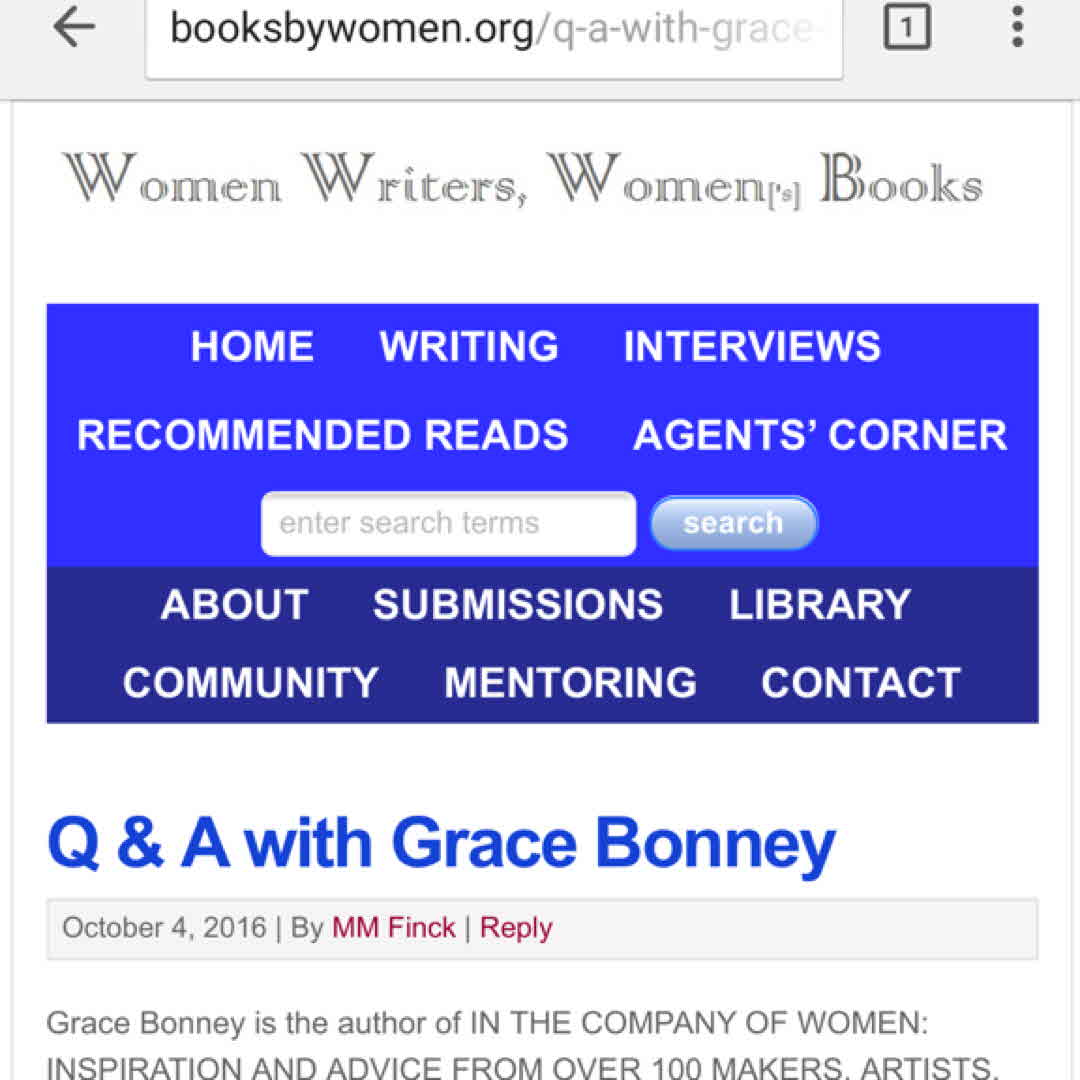The height and width of the screenshot is (1080, 1080).
Task: Focus the enter search terms field
Action: tap(448, 523)
